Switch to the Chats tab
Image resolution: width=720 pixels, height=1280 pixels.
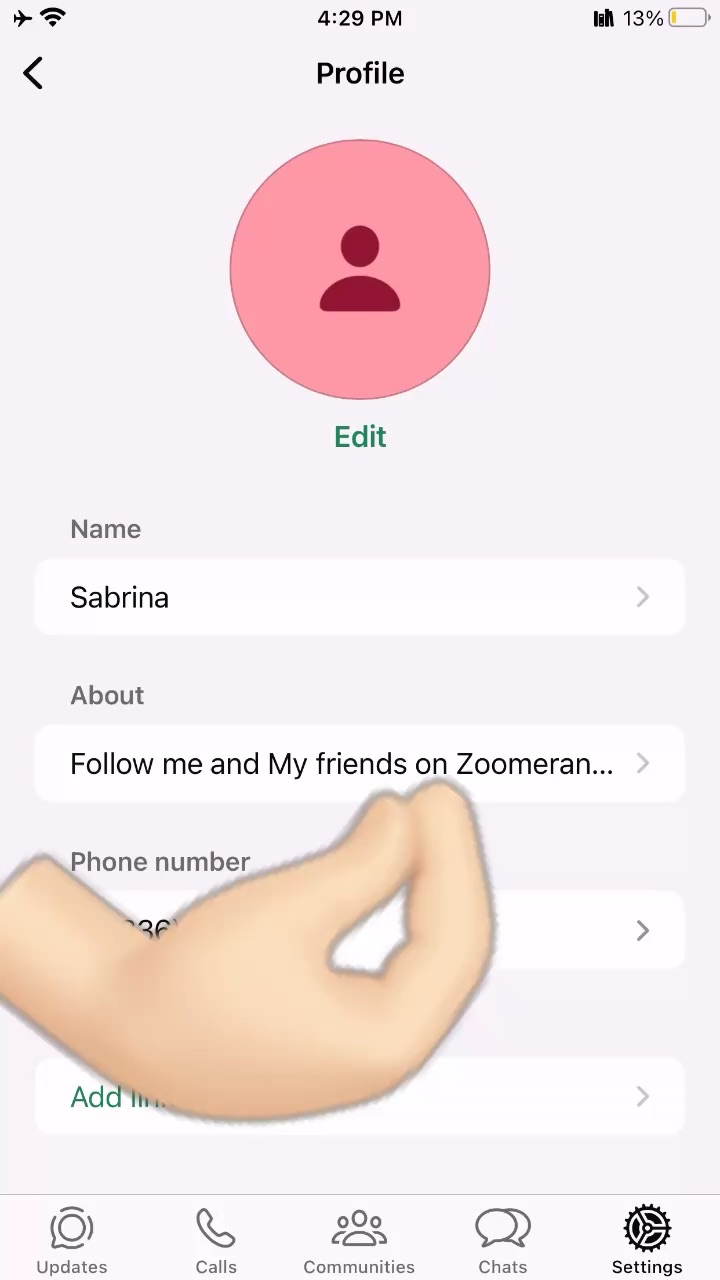[502, 1240]
